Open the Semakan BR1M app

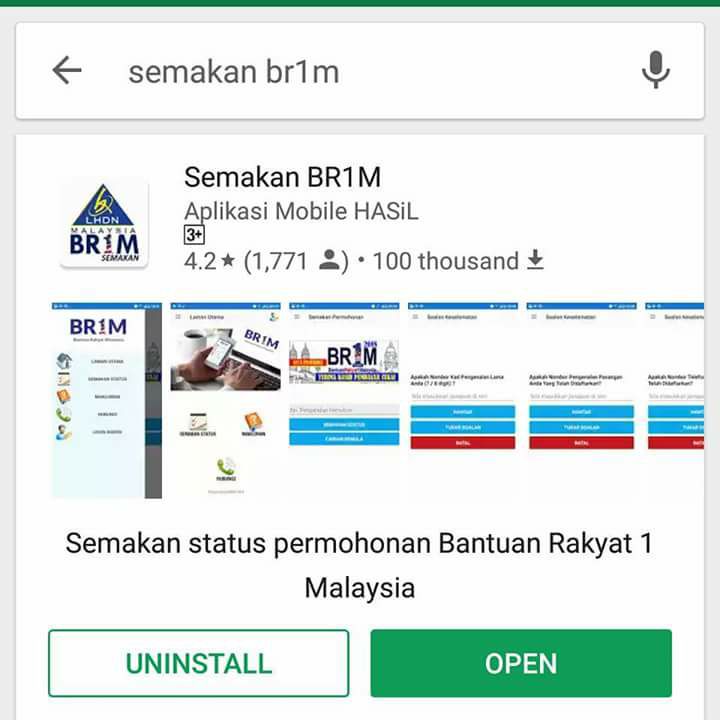click(x=521, y=663)
